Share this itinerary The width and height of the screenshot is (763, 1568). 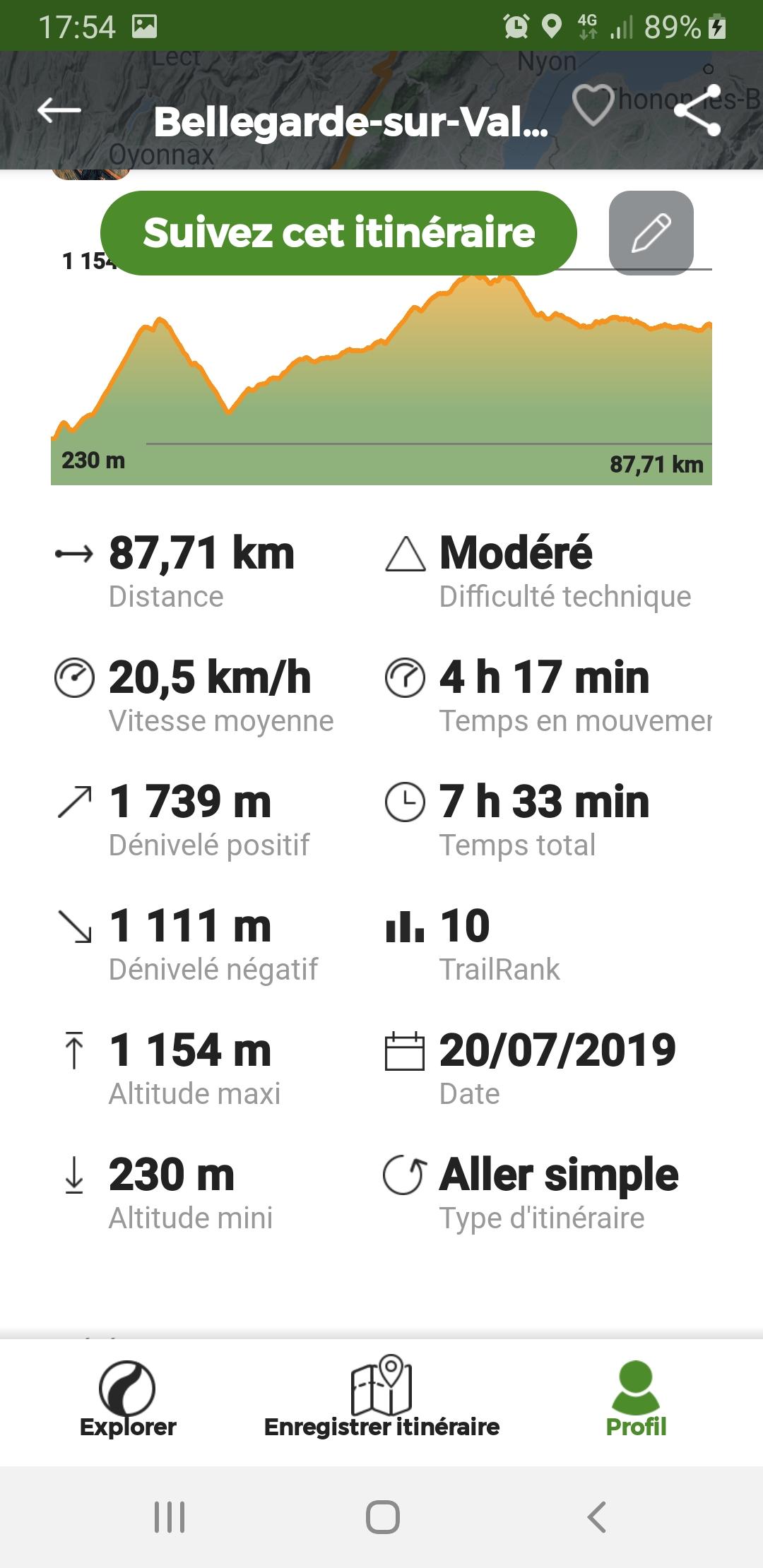(698, 110)
